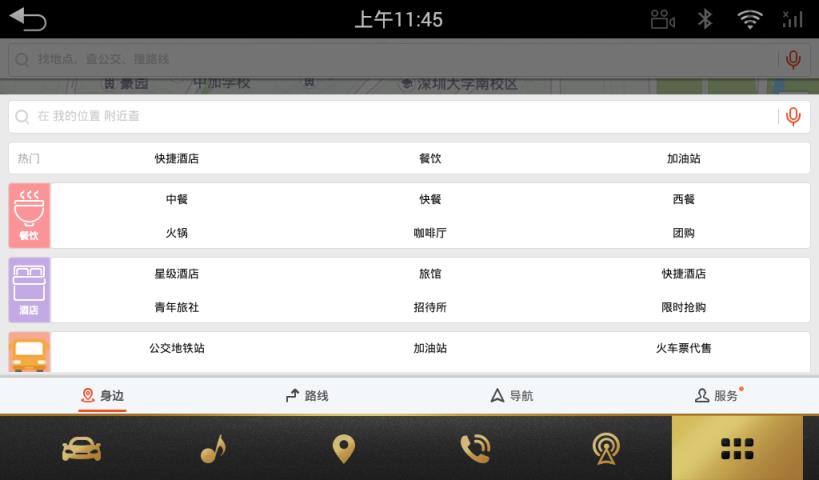Tap the nearby search field
This screenshot has width=819, height=480.
click(390, 116)
